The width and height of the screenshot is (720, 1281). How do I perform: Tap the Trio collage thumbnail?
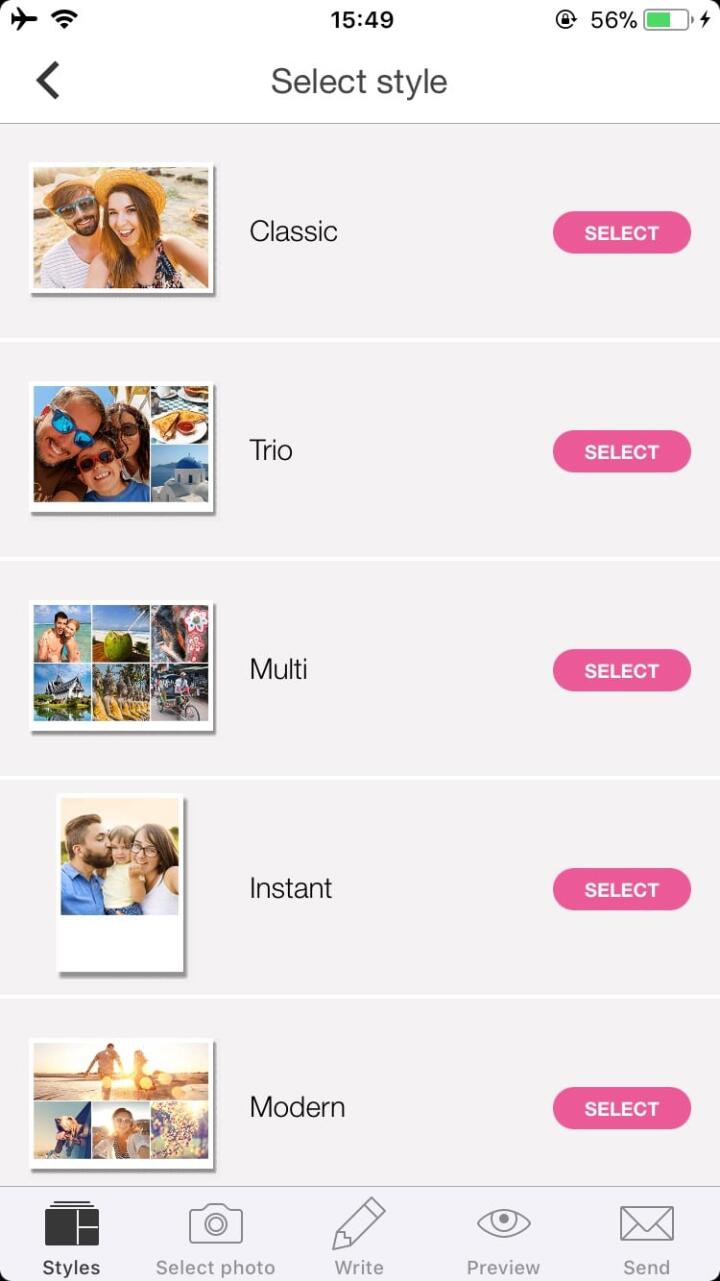tap(121, 447)
